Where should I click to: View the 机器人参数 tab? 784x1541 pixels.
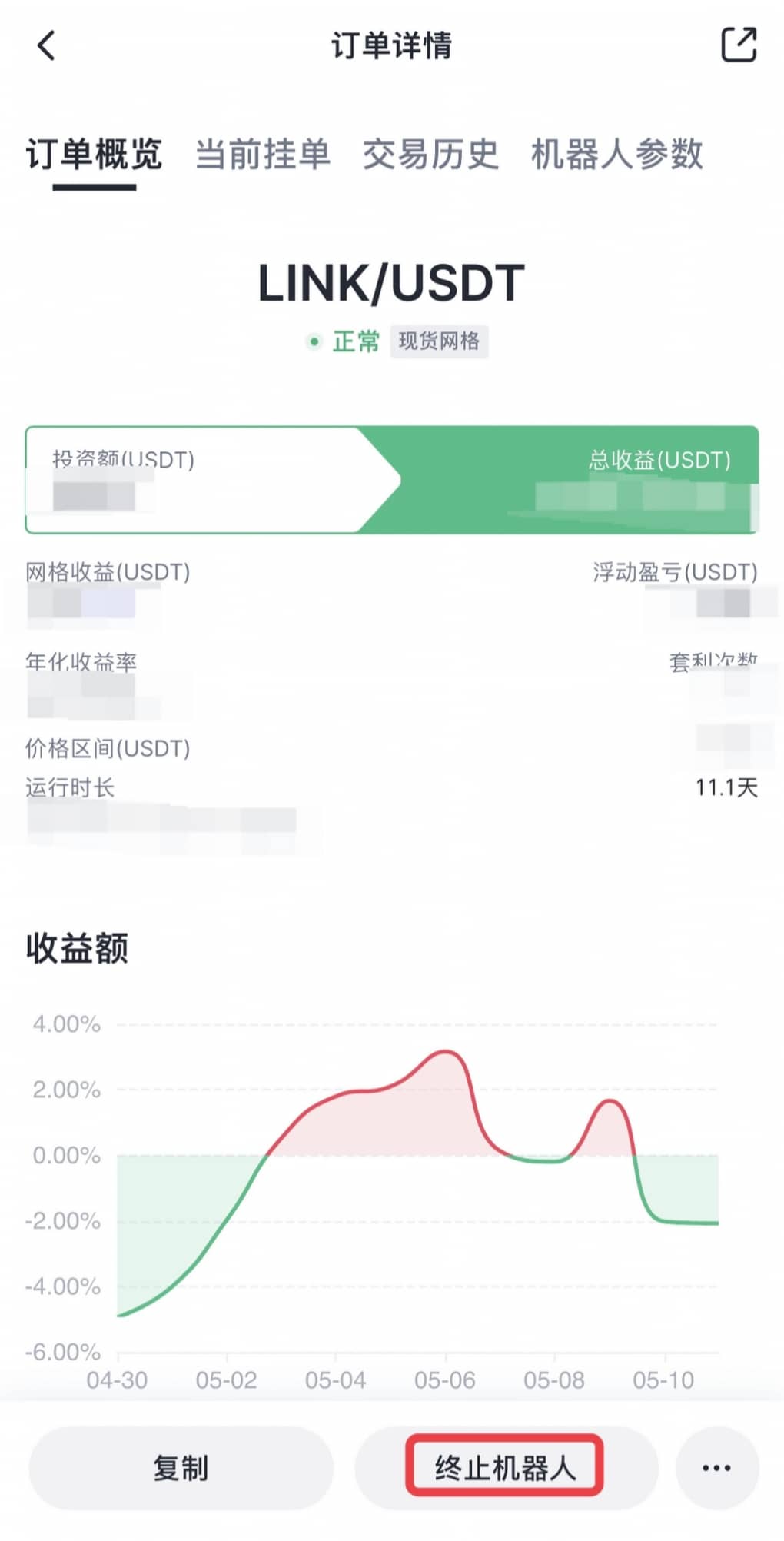coord(616,155)
